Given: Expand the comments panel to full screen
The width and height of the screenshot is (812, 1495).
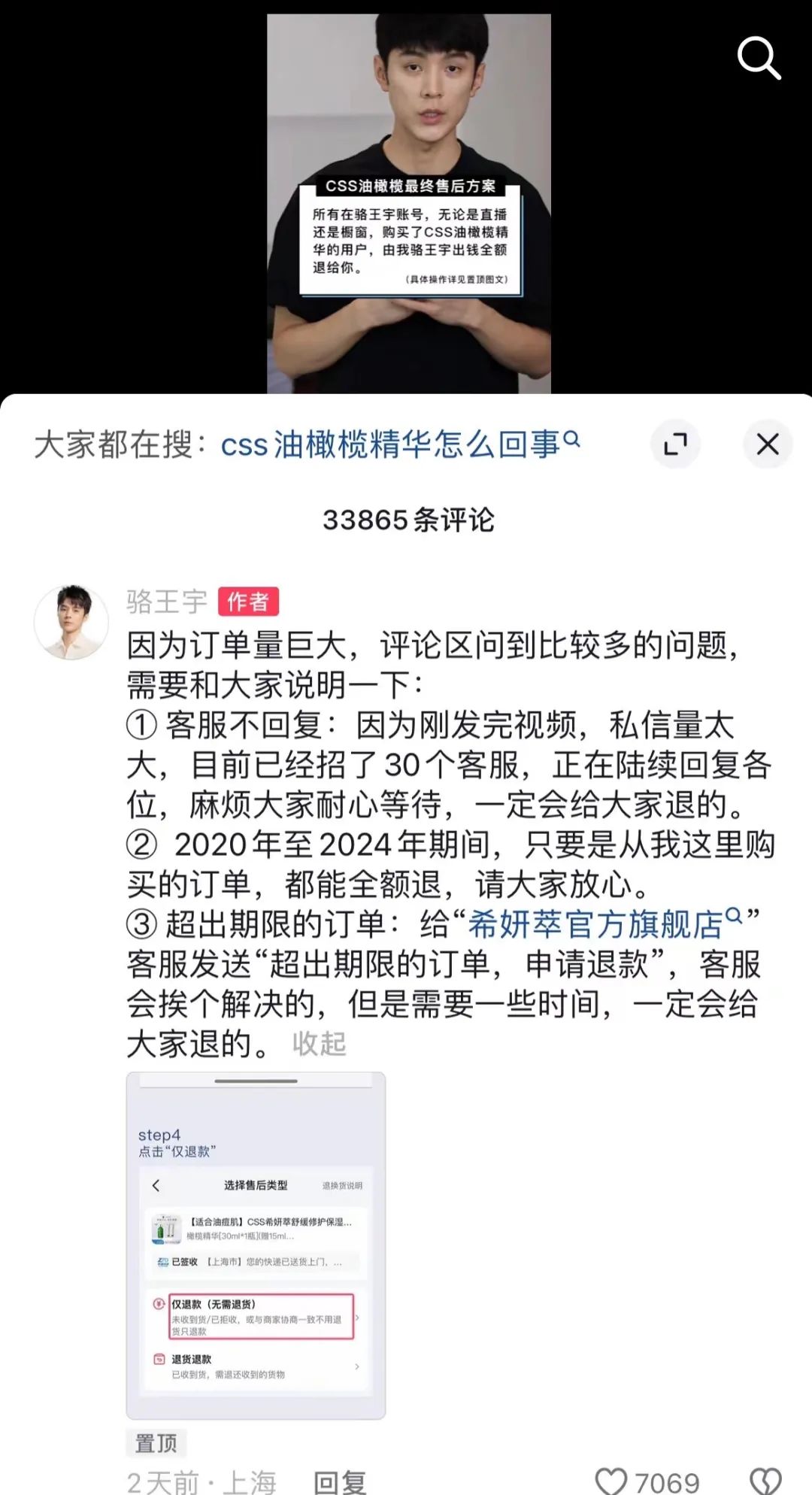Looking at the screenshot, I should [675, 444].
